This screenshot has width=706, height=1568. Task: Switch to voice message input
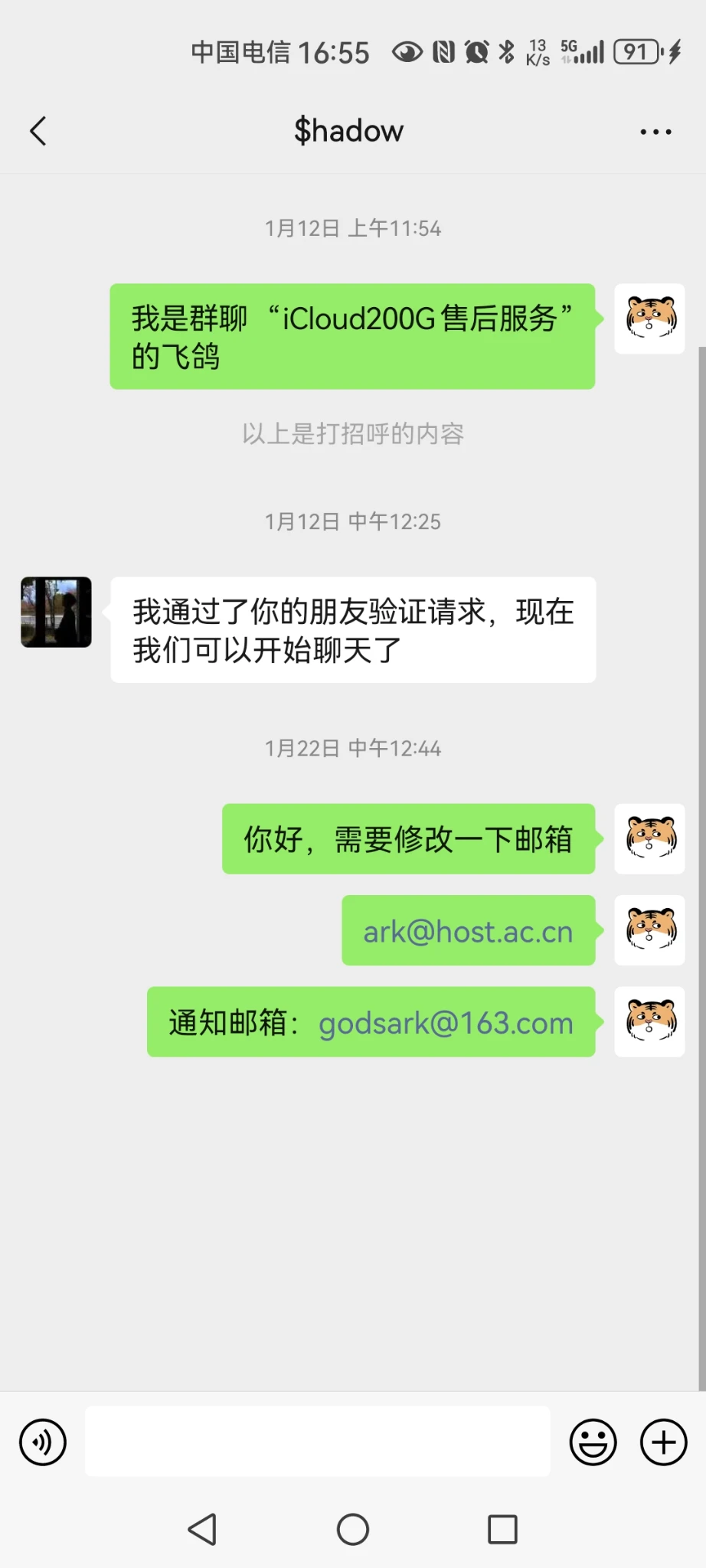(43, 1442)
